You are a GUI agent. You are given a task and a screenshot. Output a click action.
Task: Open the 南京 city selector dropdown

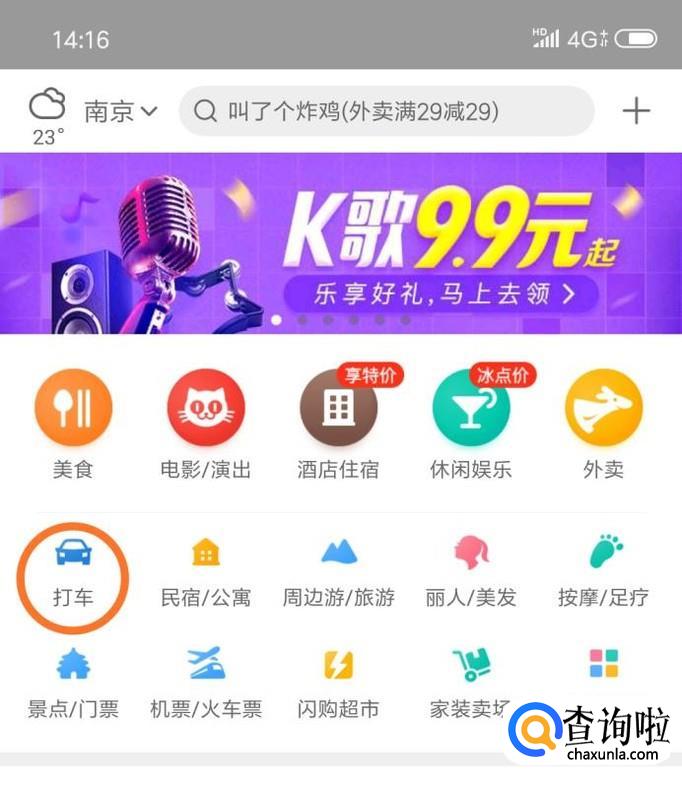(x=121, y=111)
